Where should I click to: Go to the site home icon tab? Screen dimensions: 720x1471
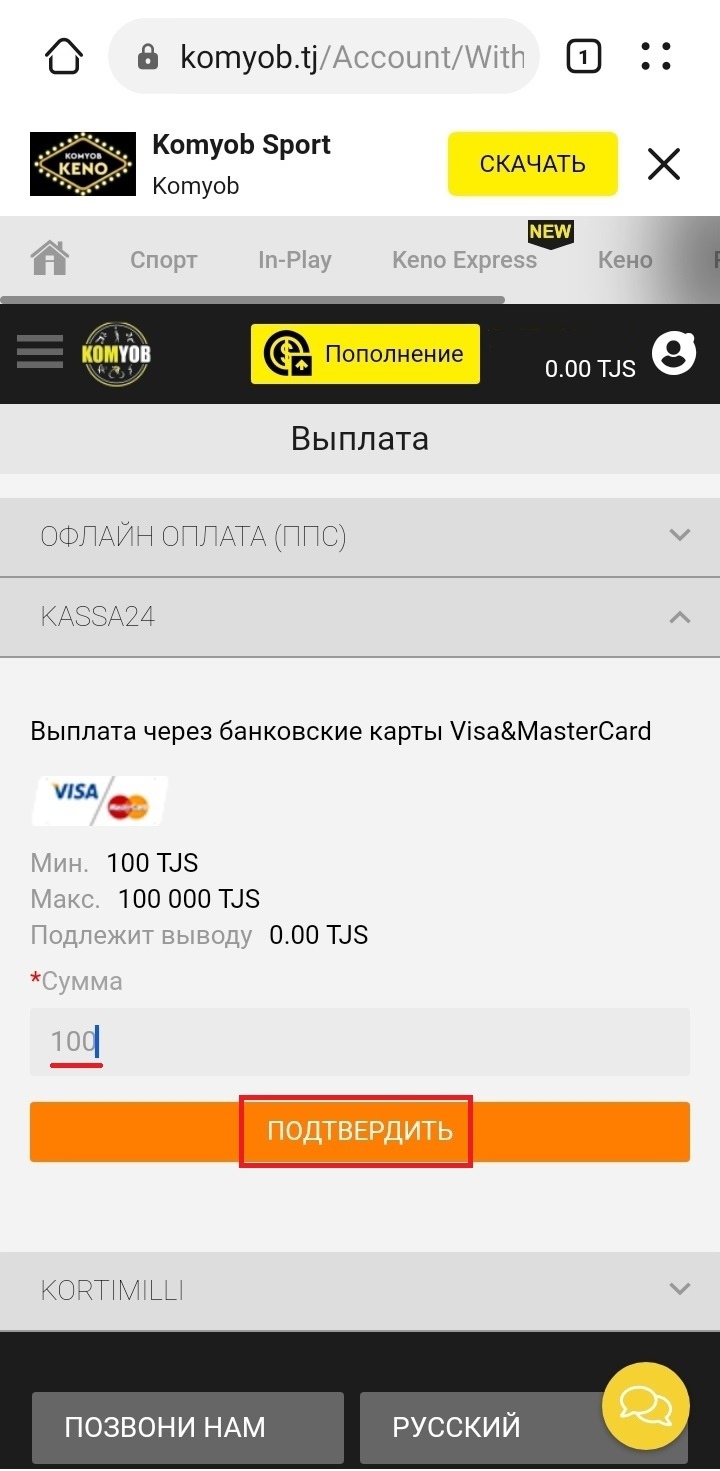(x=50, y=259)
